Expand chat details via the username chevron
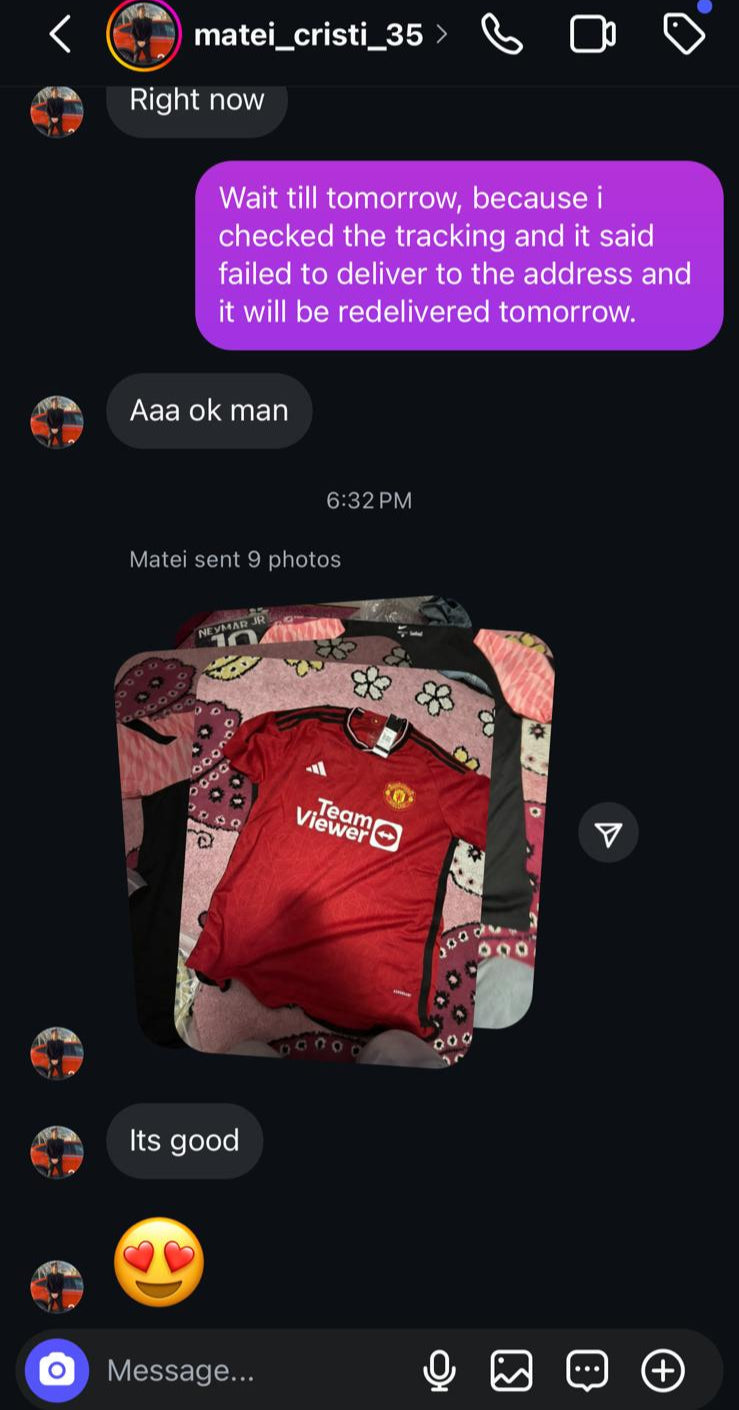The image size is (739, 1410). [x=443, y=33]
